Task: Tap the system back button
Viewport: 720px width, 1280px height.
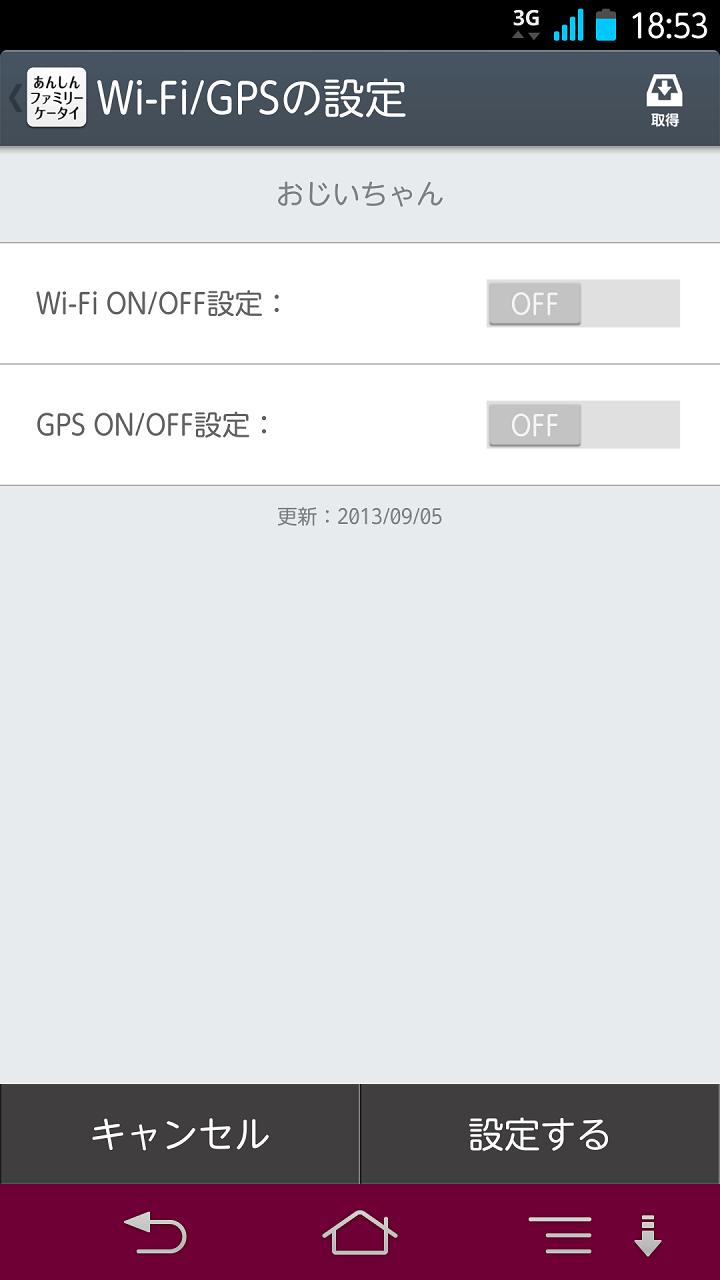Action: (x=155, y=1233)
